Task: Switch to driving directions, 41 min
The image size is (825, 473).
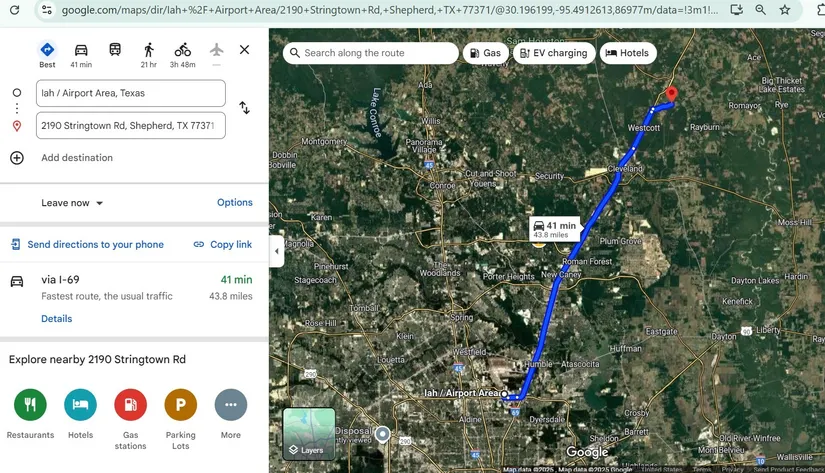Action: (81, 54)
